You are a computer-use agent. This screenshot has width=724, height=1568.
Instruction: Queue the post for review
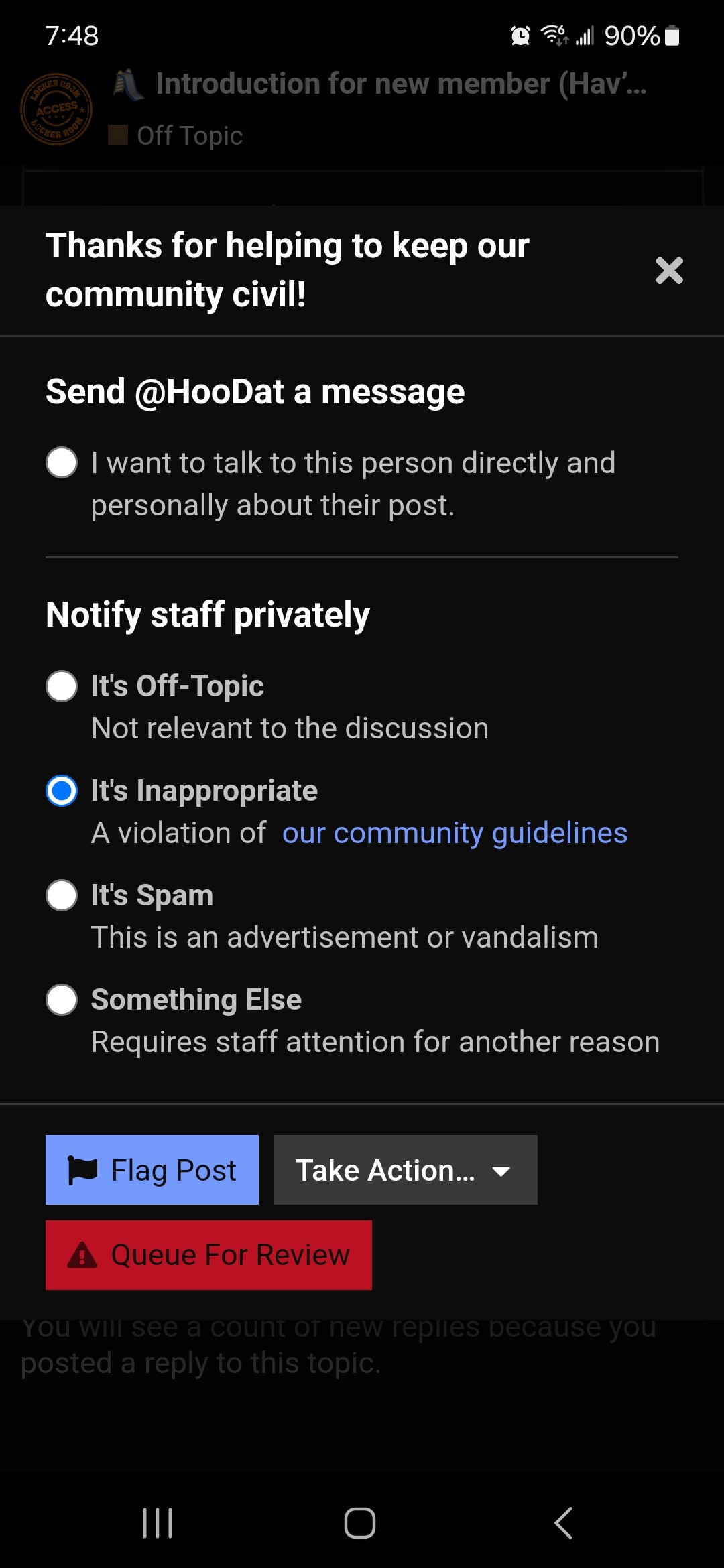pos(208,1255)
